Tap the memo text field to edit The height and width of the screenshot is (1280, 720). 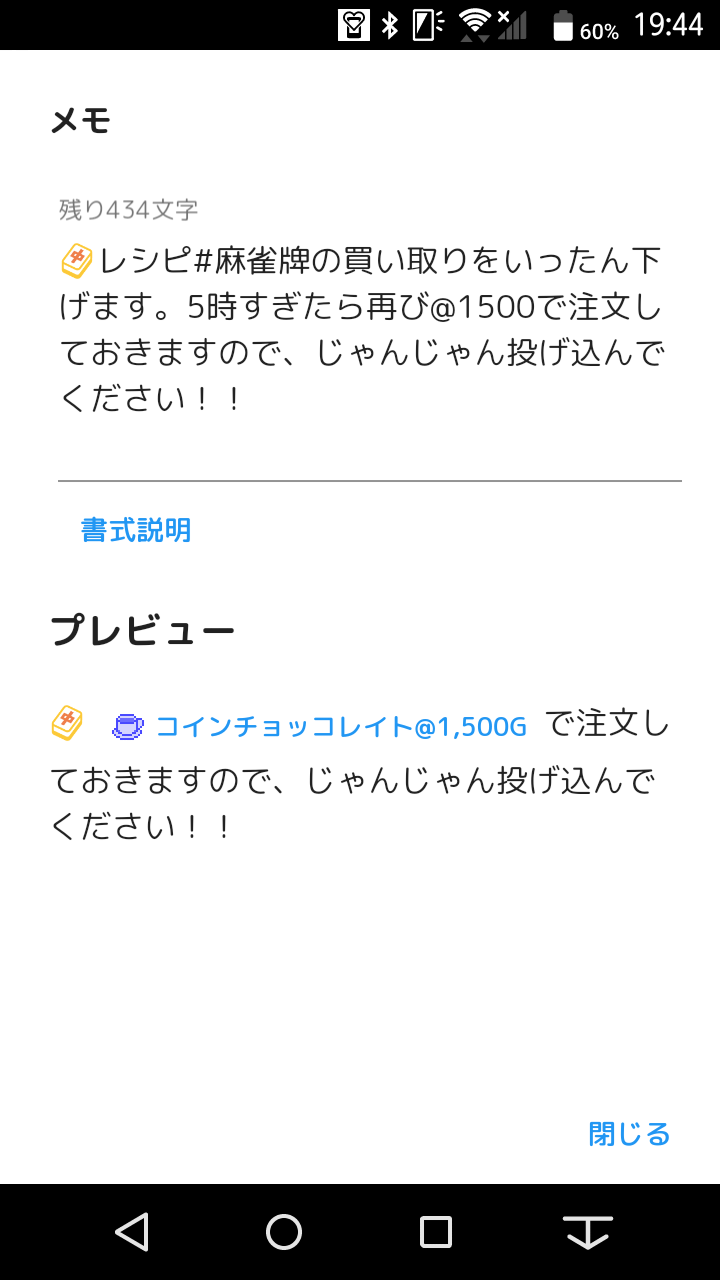click(368, 329)
